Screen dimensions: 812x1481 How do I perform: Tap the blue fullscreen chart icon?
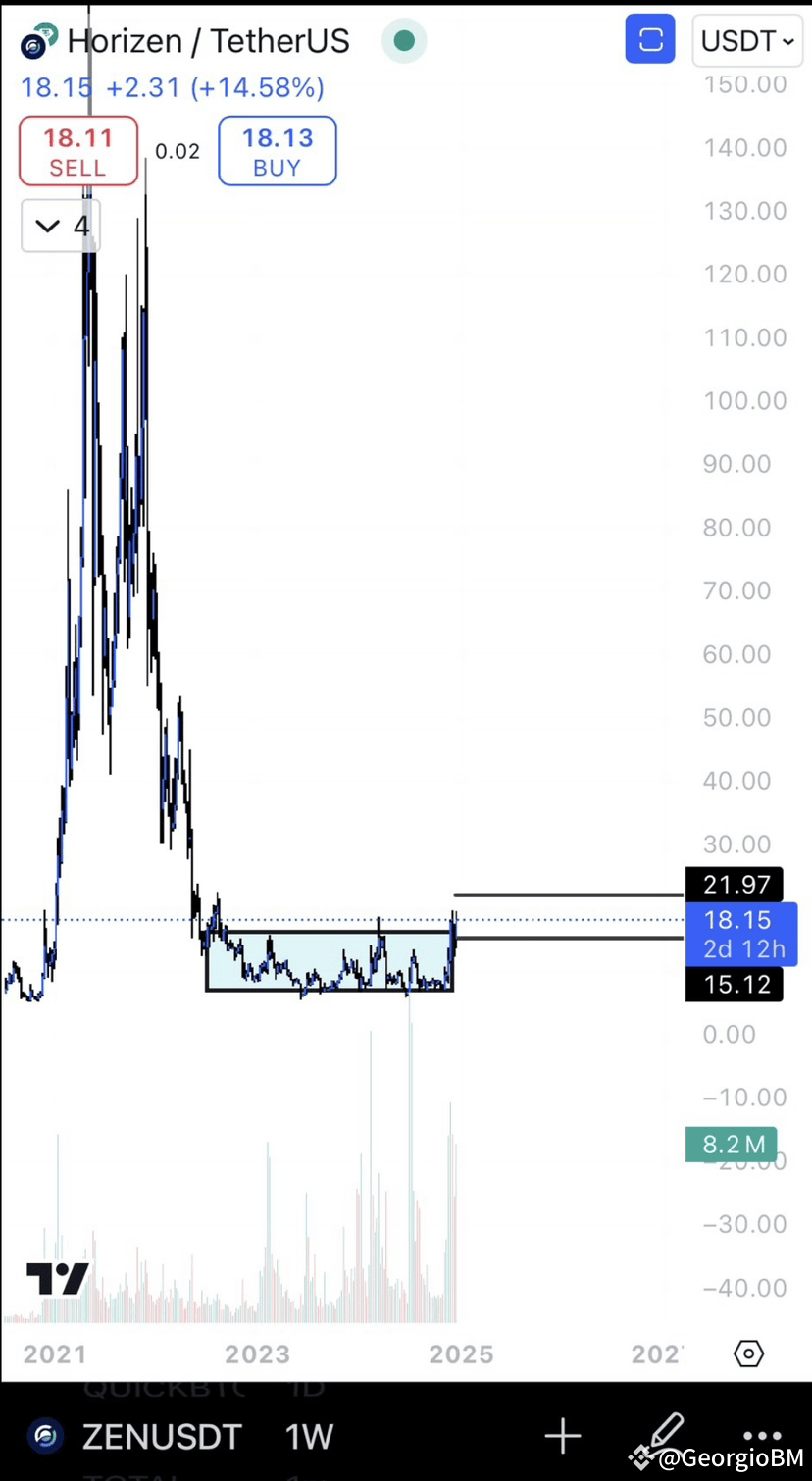coord(650,40)
